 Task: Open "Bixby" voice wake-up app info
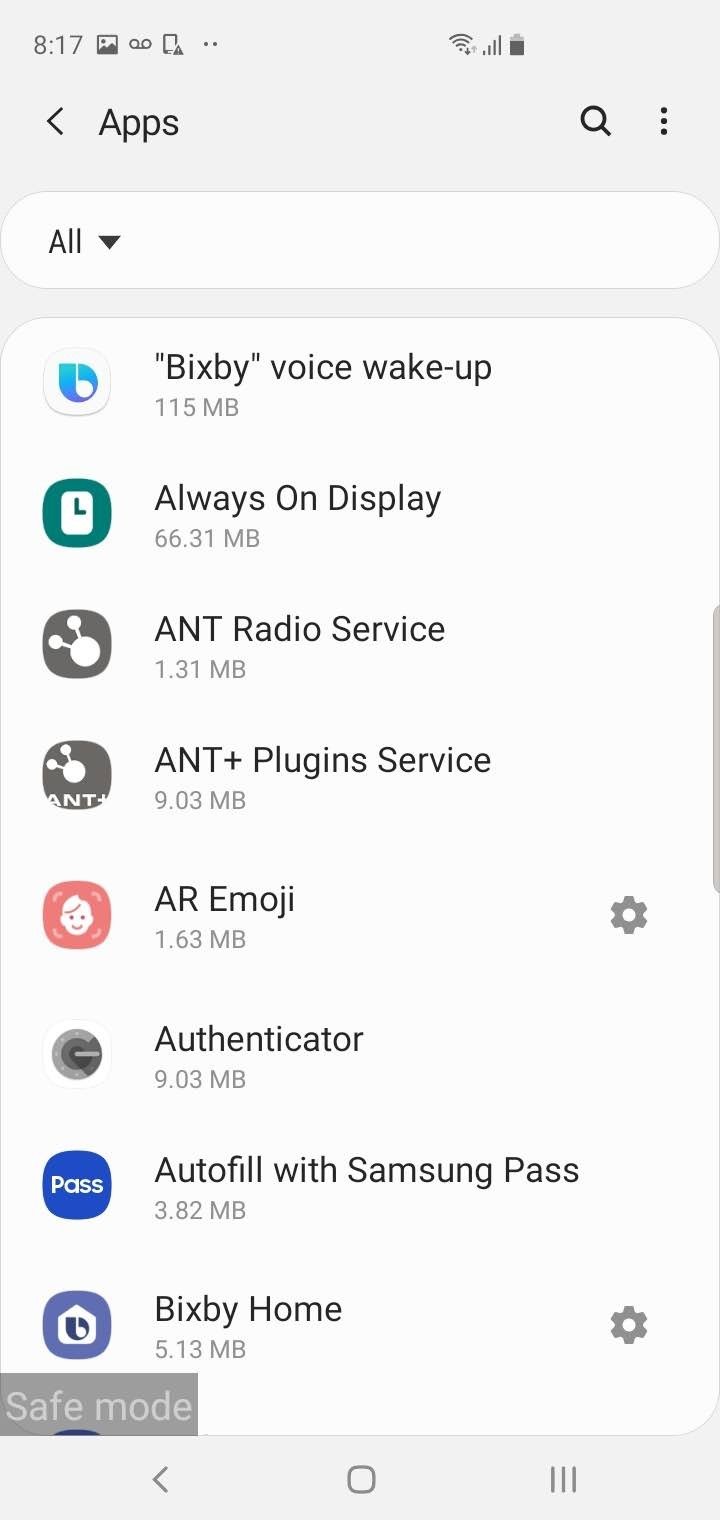[x=322, y=383]
